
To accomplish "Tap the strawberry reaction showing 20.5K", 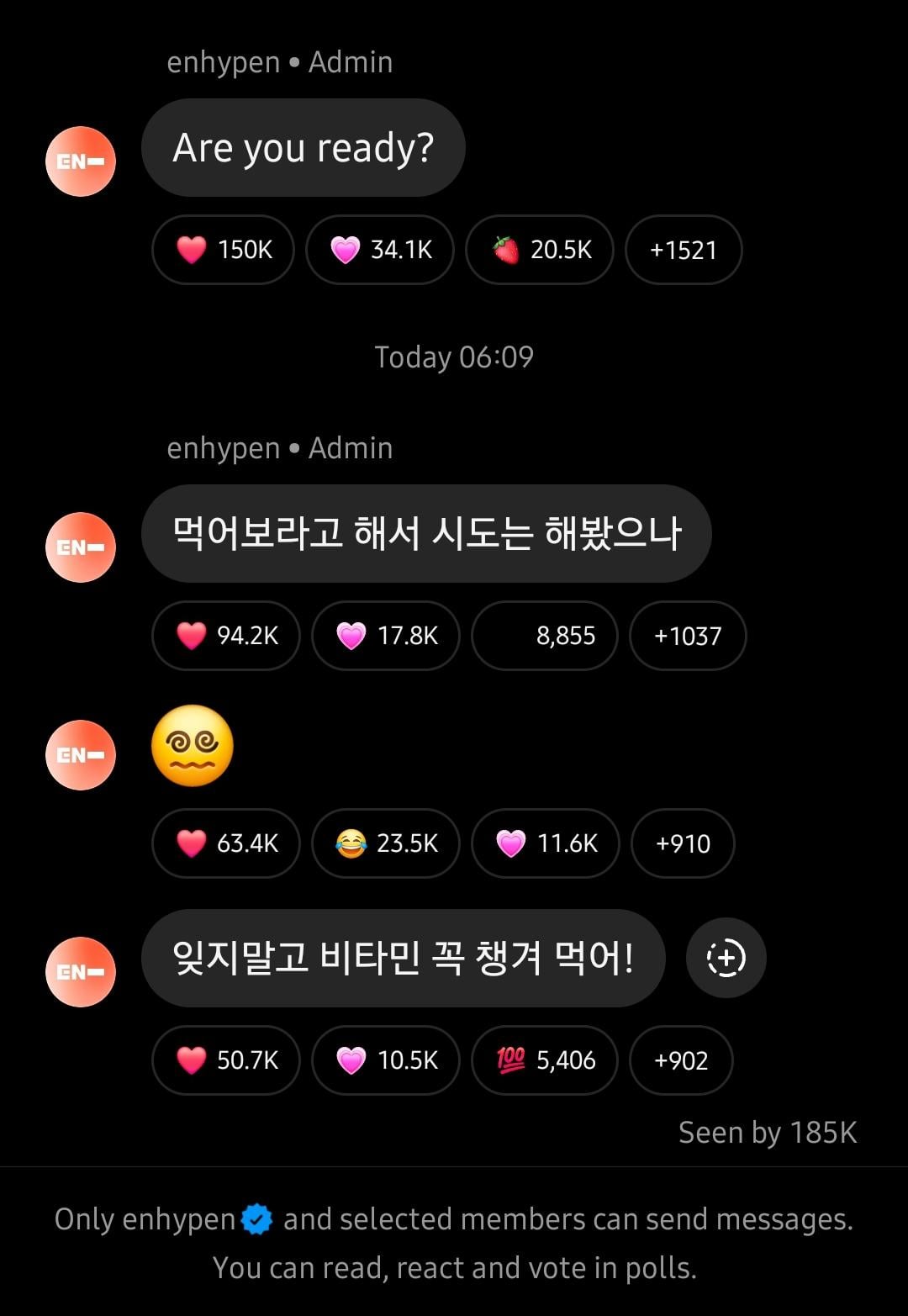I will [539, 249].
